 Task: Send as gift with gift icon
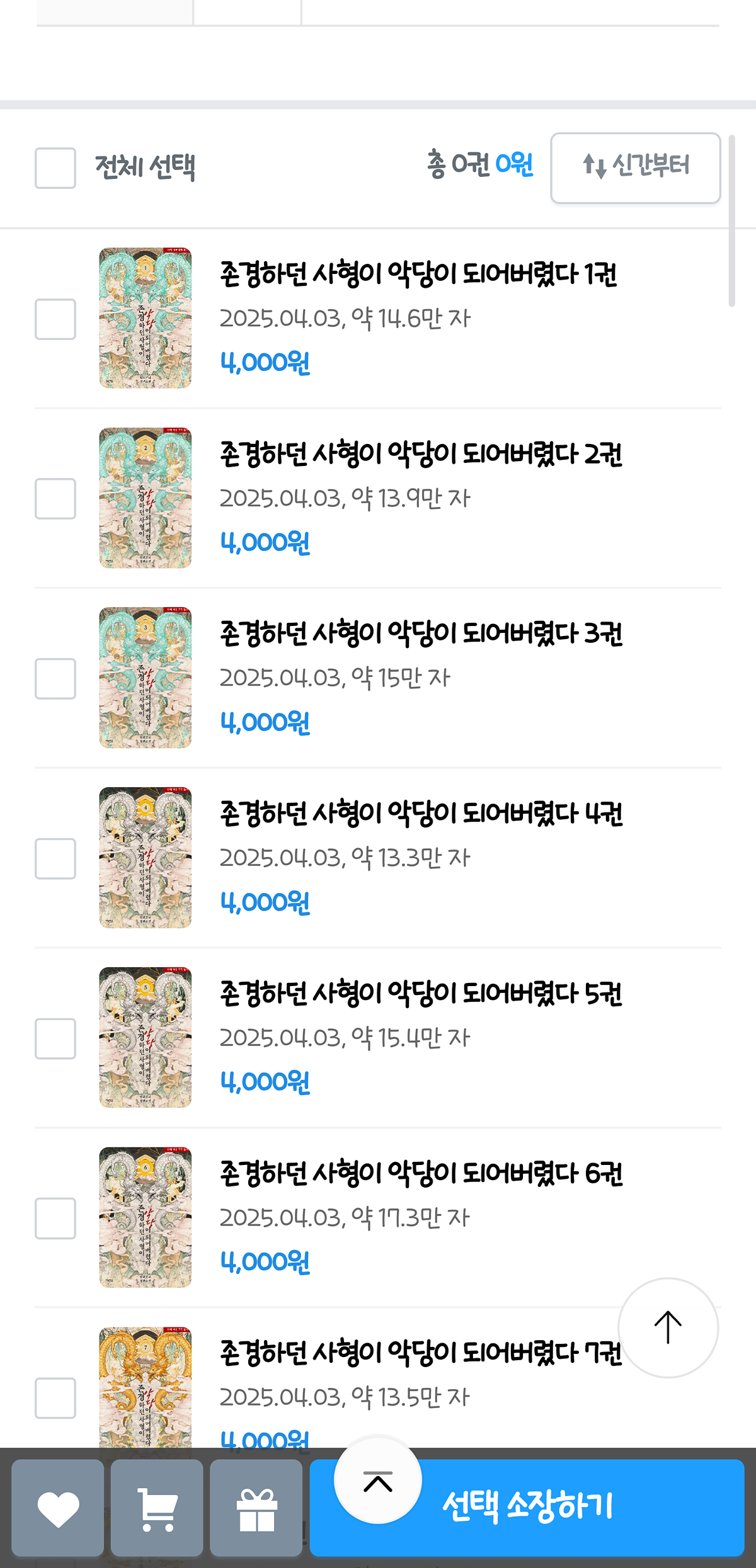coord(256,1508)
